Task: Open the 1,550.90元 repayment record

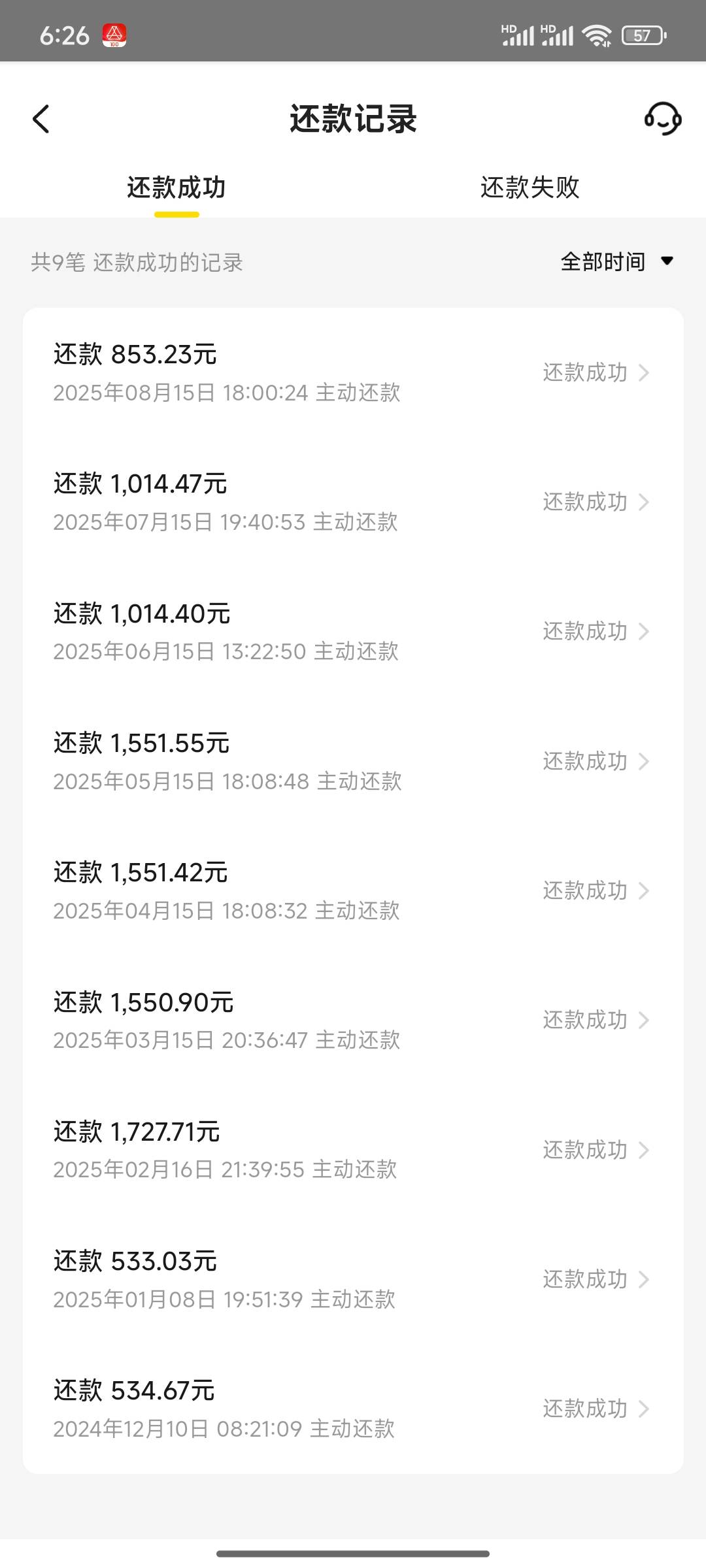Action: tap(353, 1021)
